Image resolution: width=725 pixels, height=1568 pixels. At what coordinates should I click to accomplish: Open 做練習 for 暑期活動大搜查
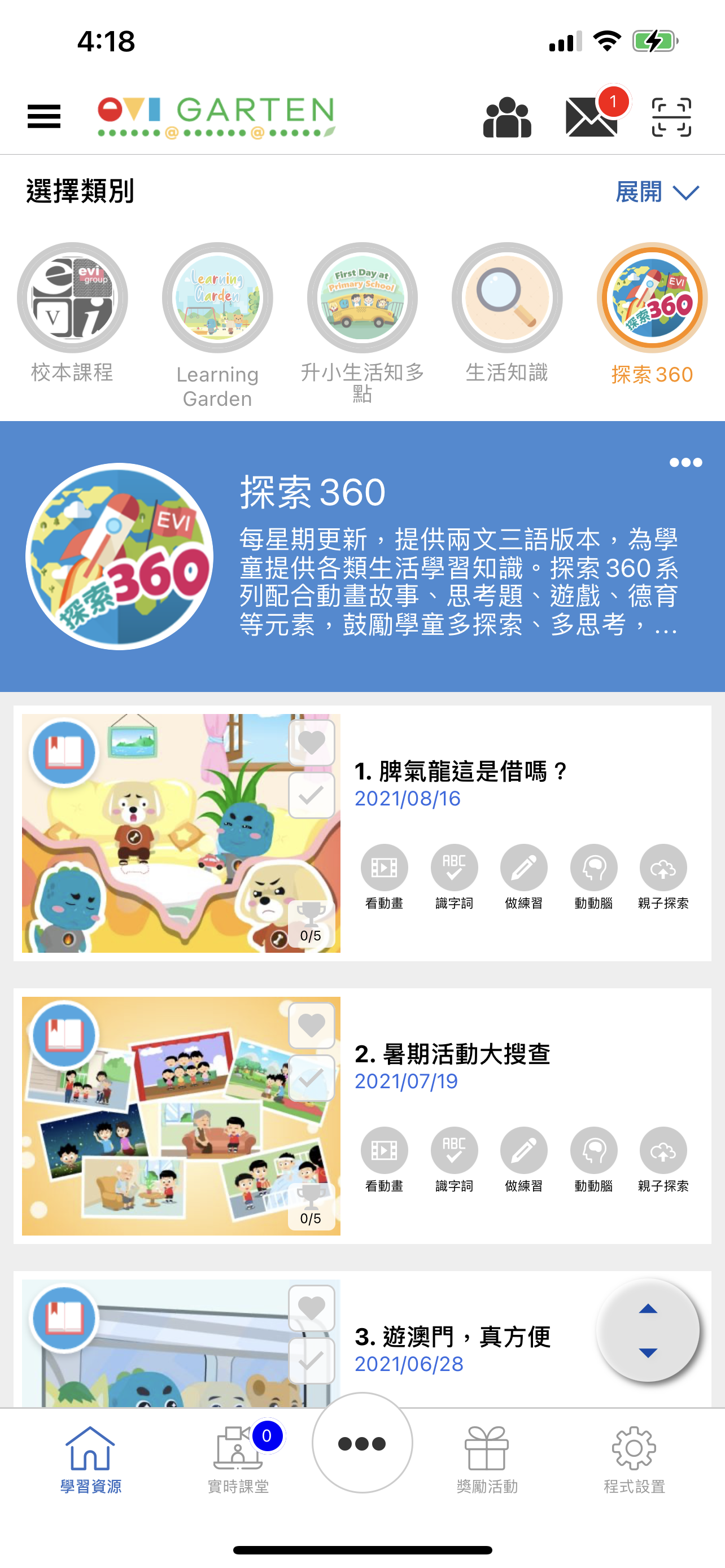point(523,1150)
